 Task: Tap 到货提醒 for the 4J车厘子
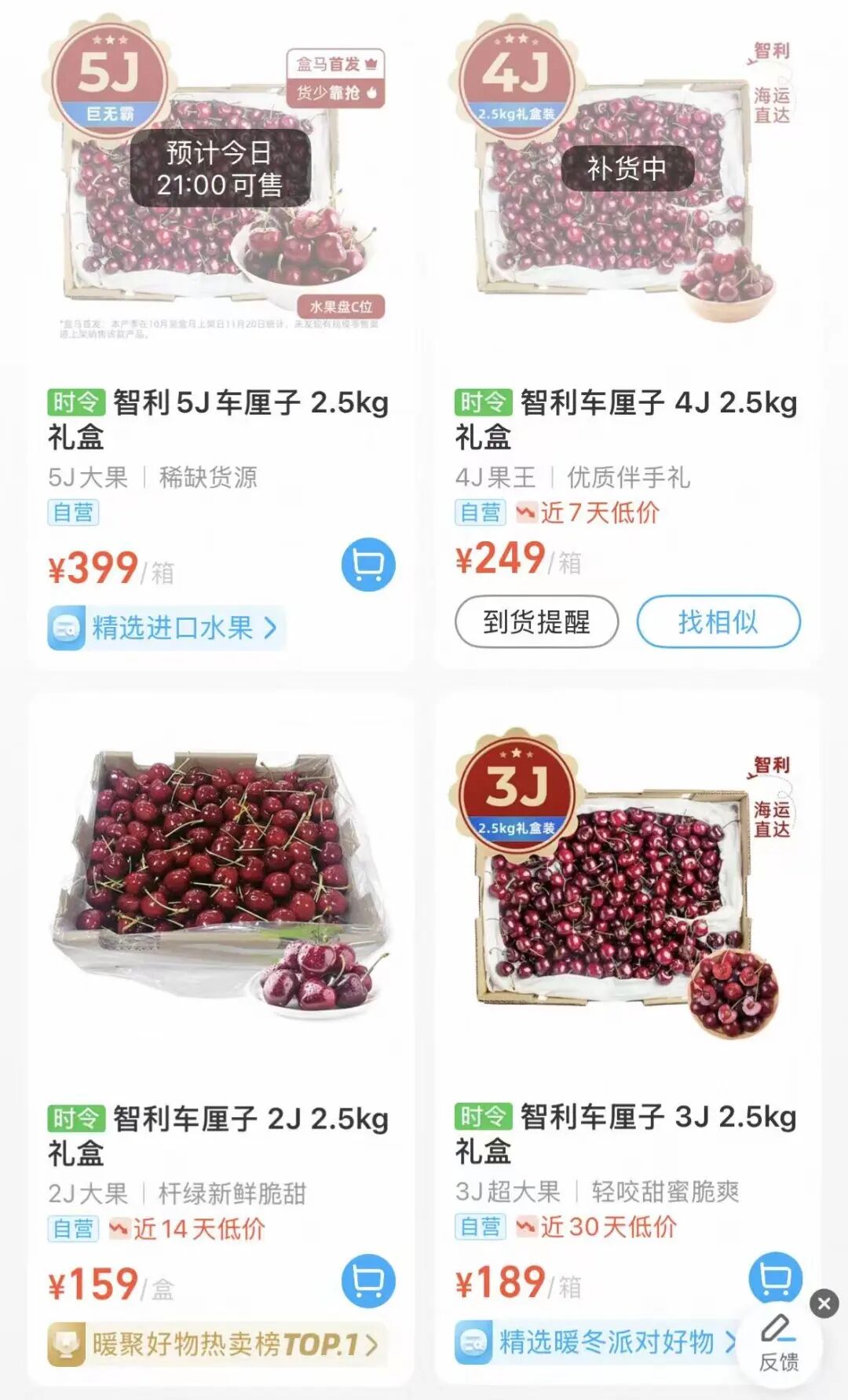536,621
